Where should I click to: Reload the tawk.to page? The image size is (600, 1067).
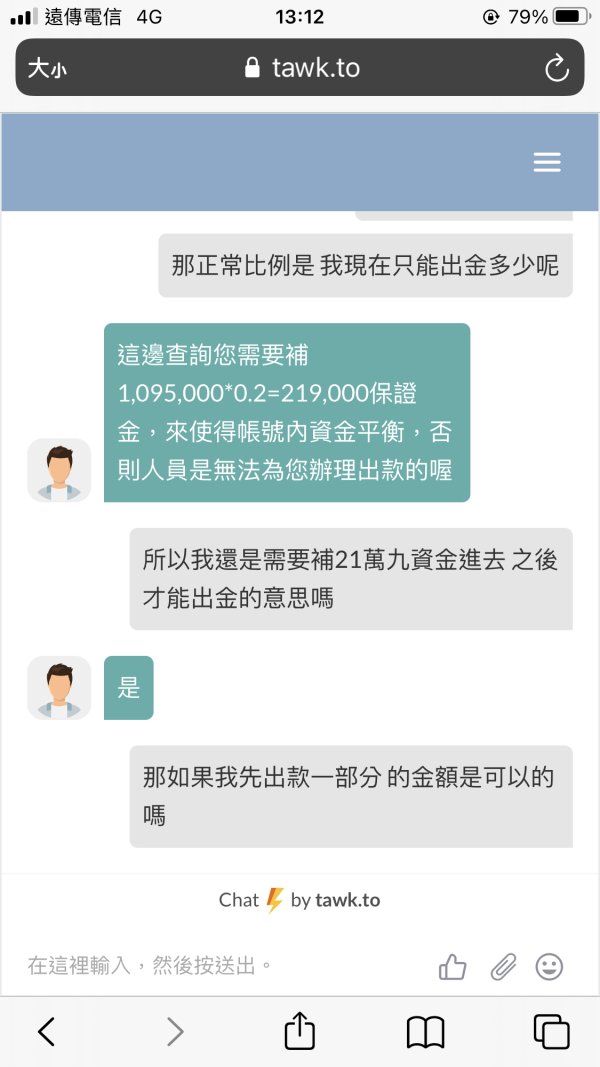(x=556, y=68)
